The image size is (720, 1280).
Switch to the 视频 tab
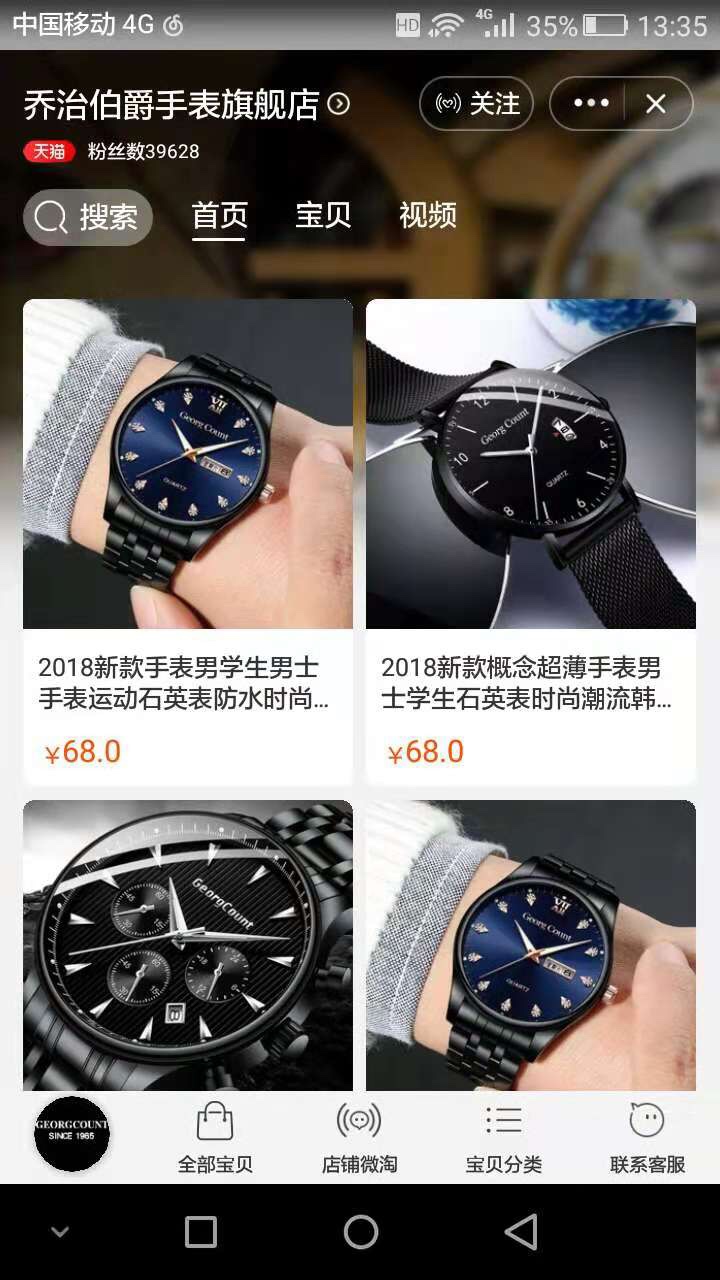click(x=428, y=215)
